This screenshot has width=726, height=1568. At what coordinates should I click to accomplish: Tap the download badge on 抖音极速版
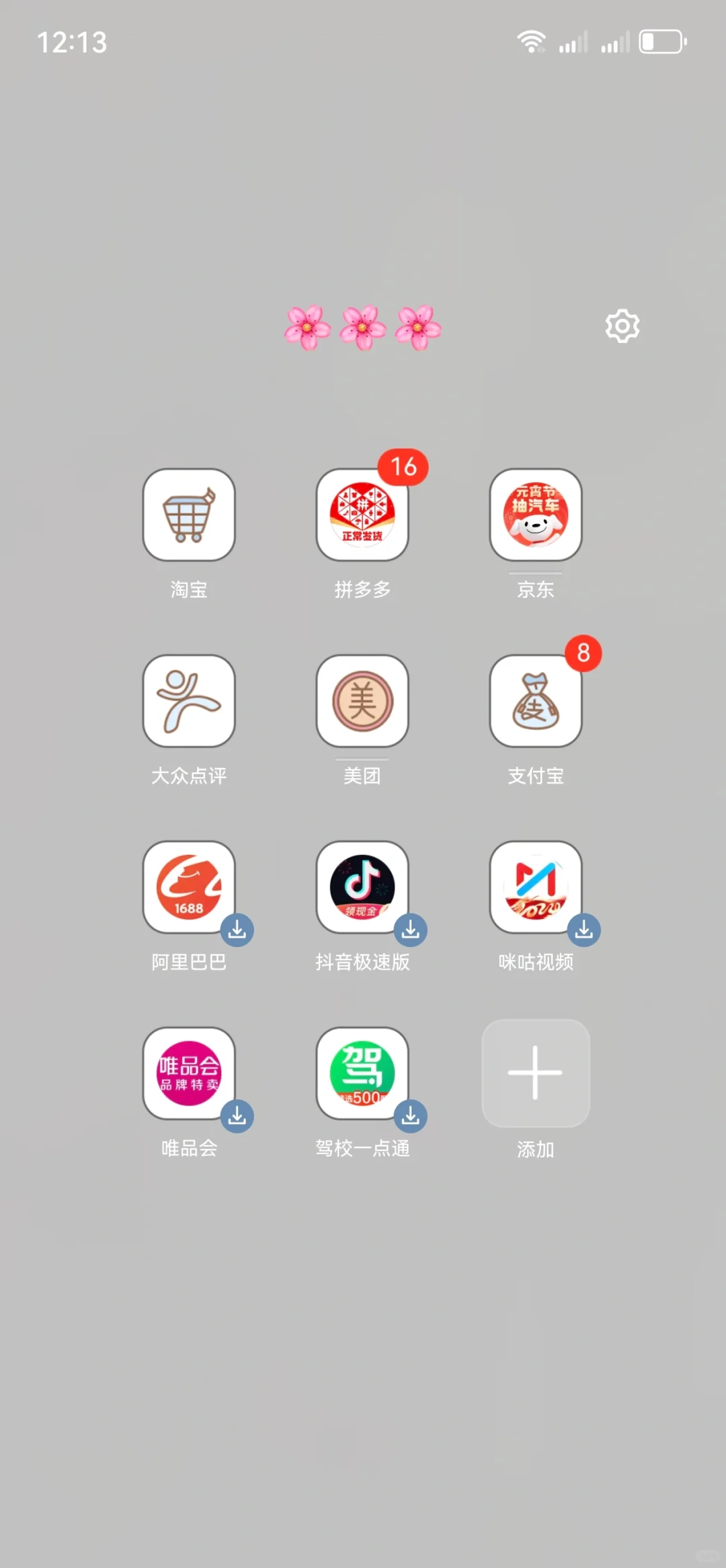tap(411, 930)
